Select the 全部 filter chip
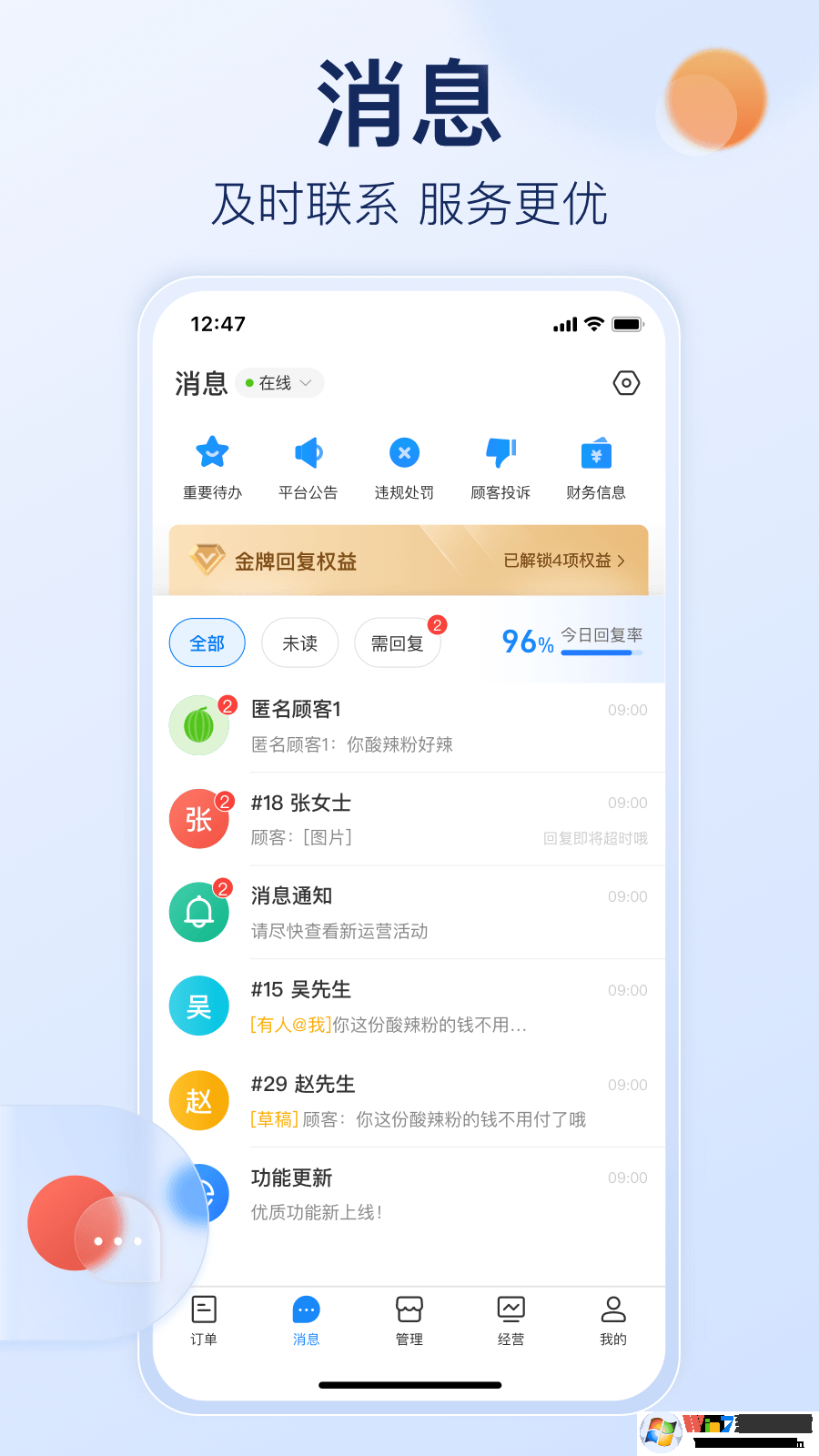Screen dimensions: 819x1456 [x=207, y=642]
